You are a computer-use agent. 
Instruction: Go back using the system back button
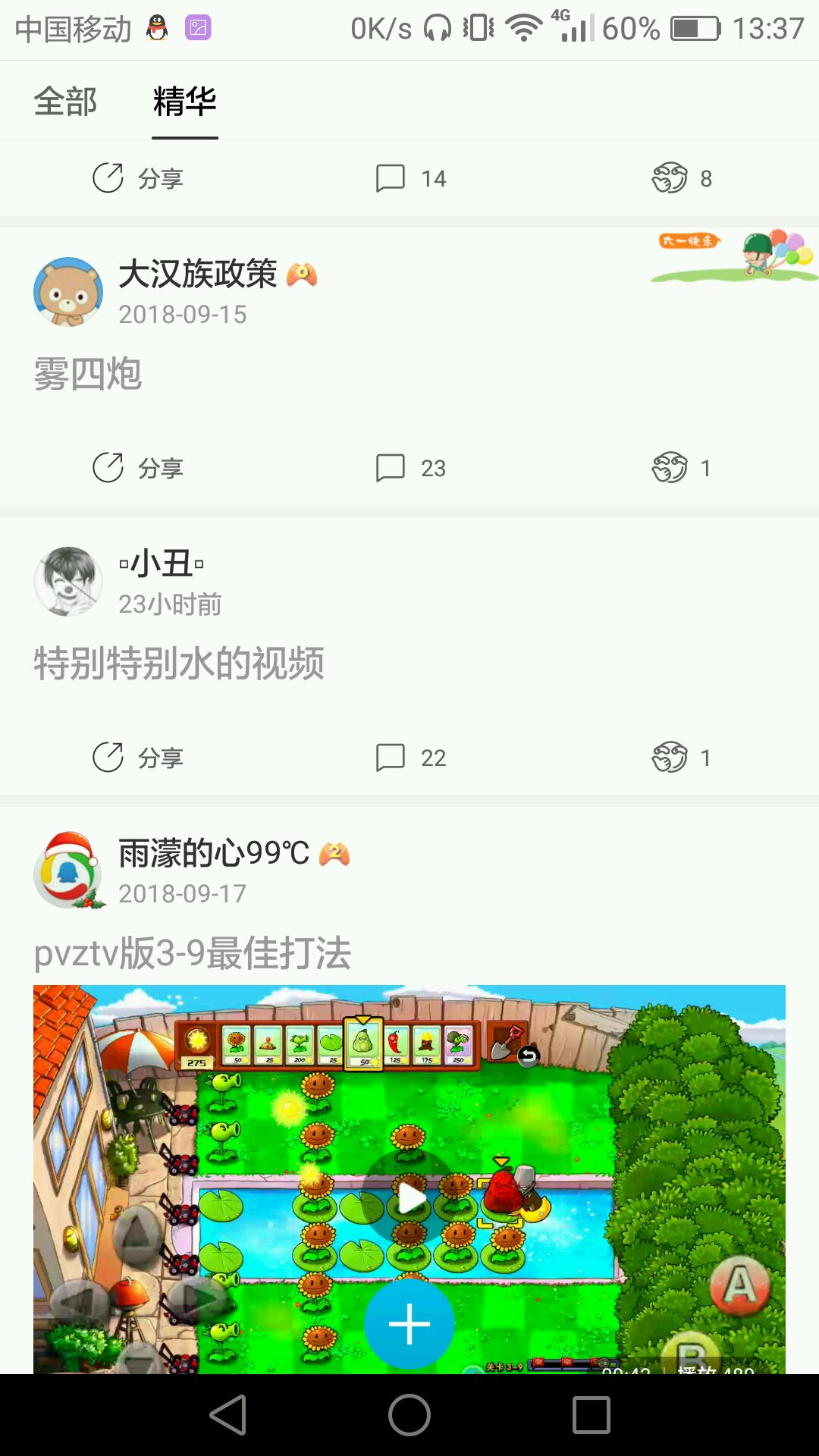(227, 1415)
